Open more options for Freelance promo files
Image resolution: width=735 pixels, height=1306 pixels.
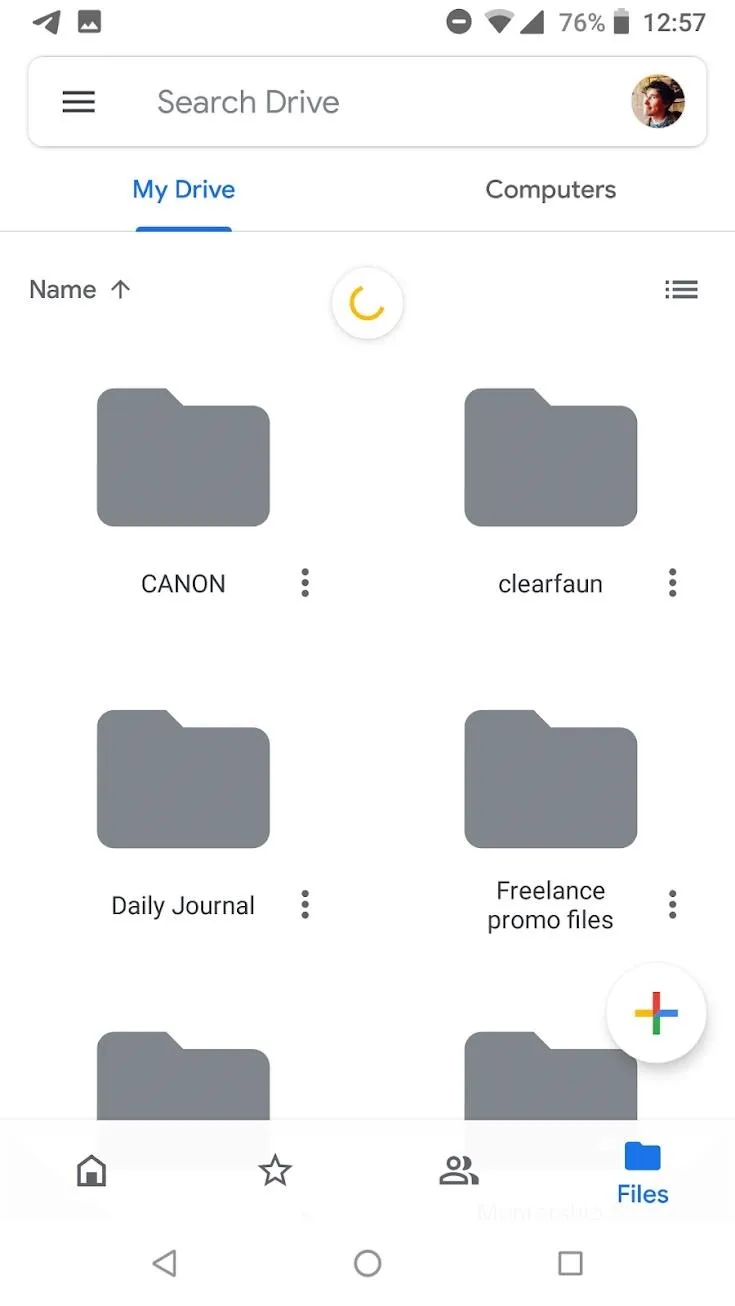tap(673, 905)
